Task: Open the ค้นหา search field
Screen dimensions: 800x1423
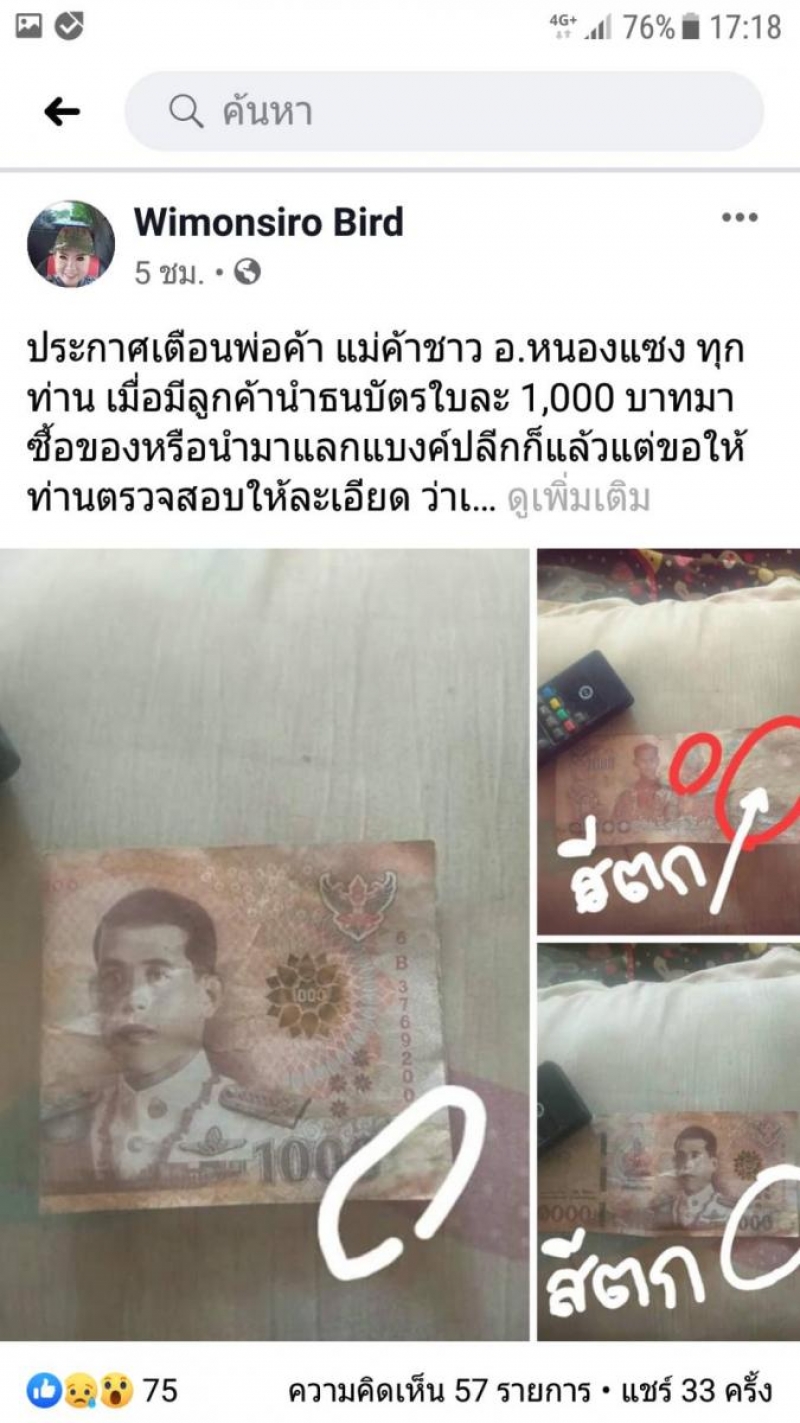Action: pyautogui.click(x=444, y=112)
